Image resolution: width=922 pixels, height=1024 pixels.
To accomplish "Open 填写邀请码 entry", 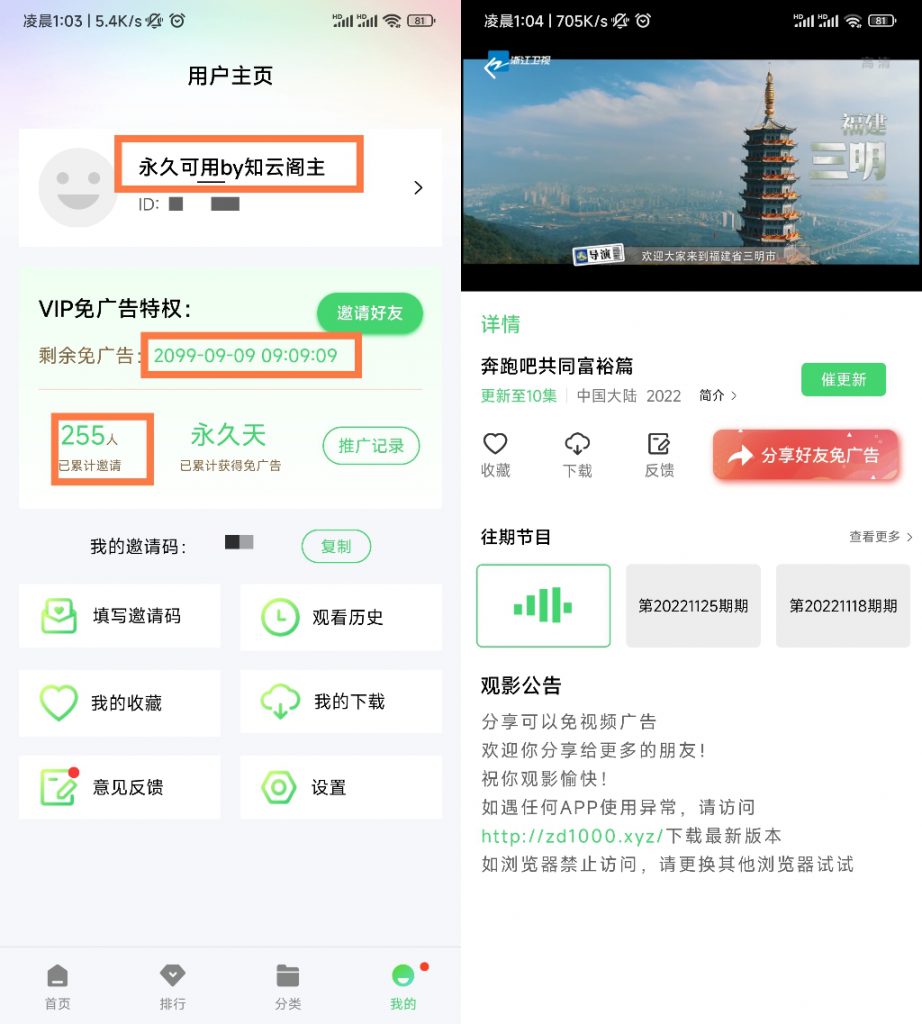I will (120, 617).
